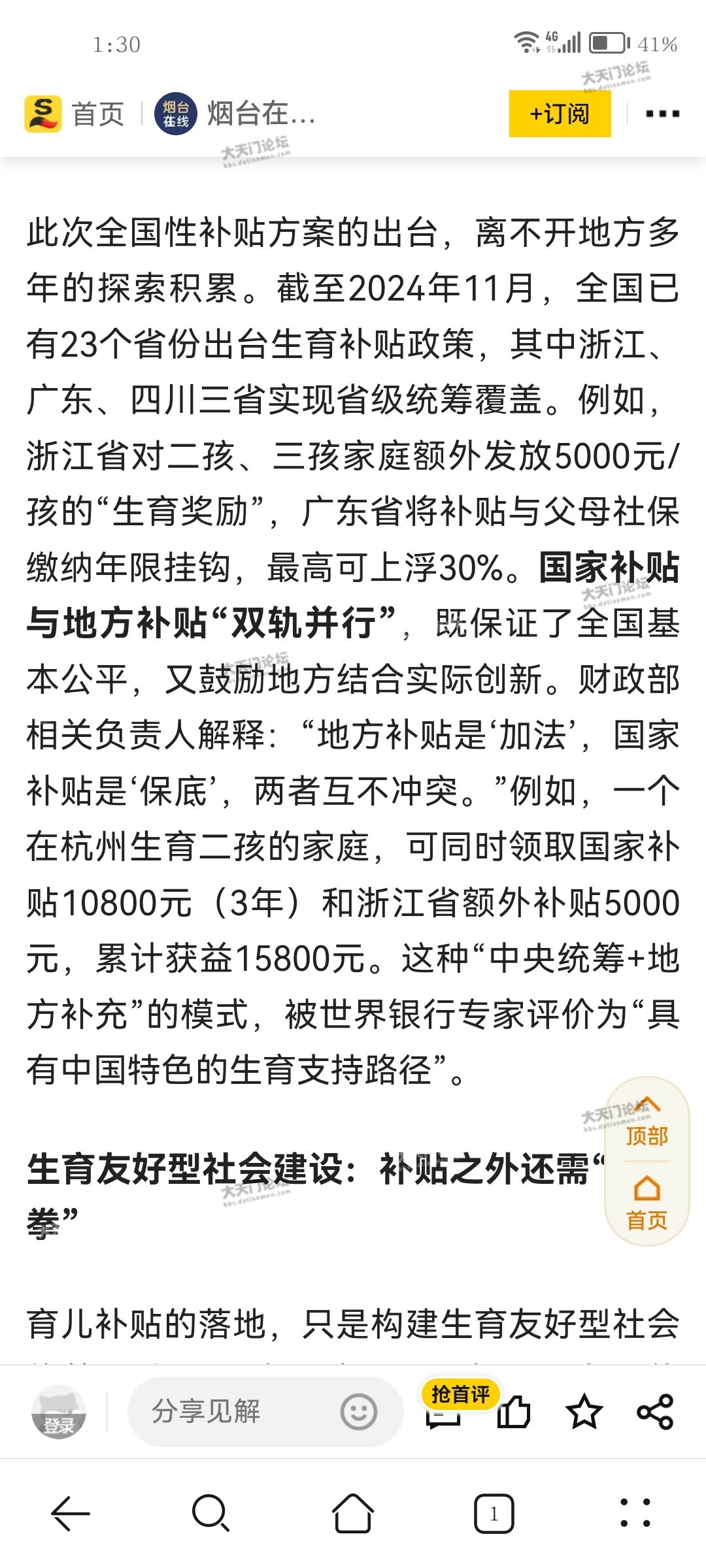Screen dimensions: 706x1568
Task: Open the emoji picker in comment box
Action: [x=358, y=1412]
